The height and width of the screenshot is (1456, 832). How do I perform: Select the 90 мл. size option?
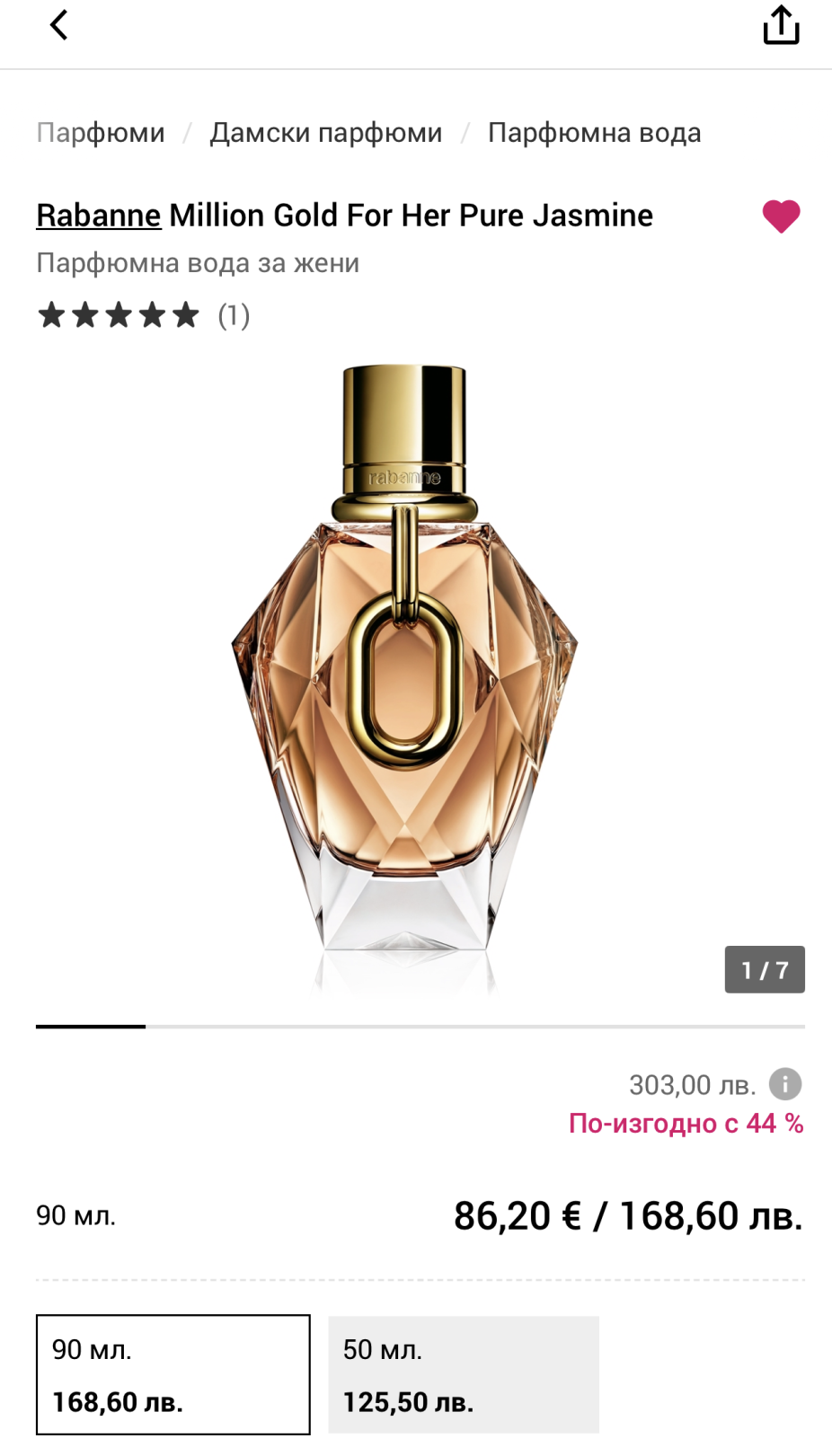pyautogui.click(x=173, y=1374)
